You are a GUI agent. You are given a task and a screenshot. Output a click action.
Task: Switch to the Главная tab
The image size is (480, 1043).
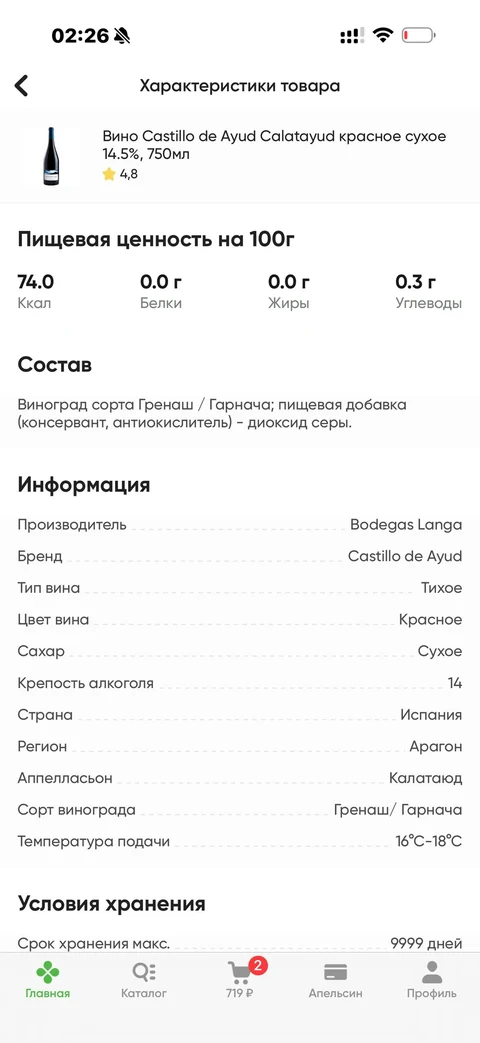tap(48, 980)
